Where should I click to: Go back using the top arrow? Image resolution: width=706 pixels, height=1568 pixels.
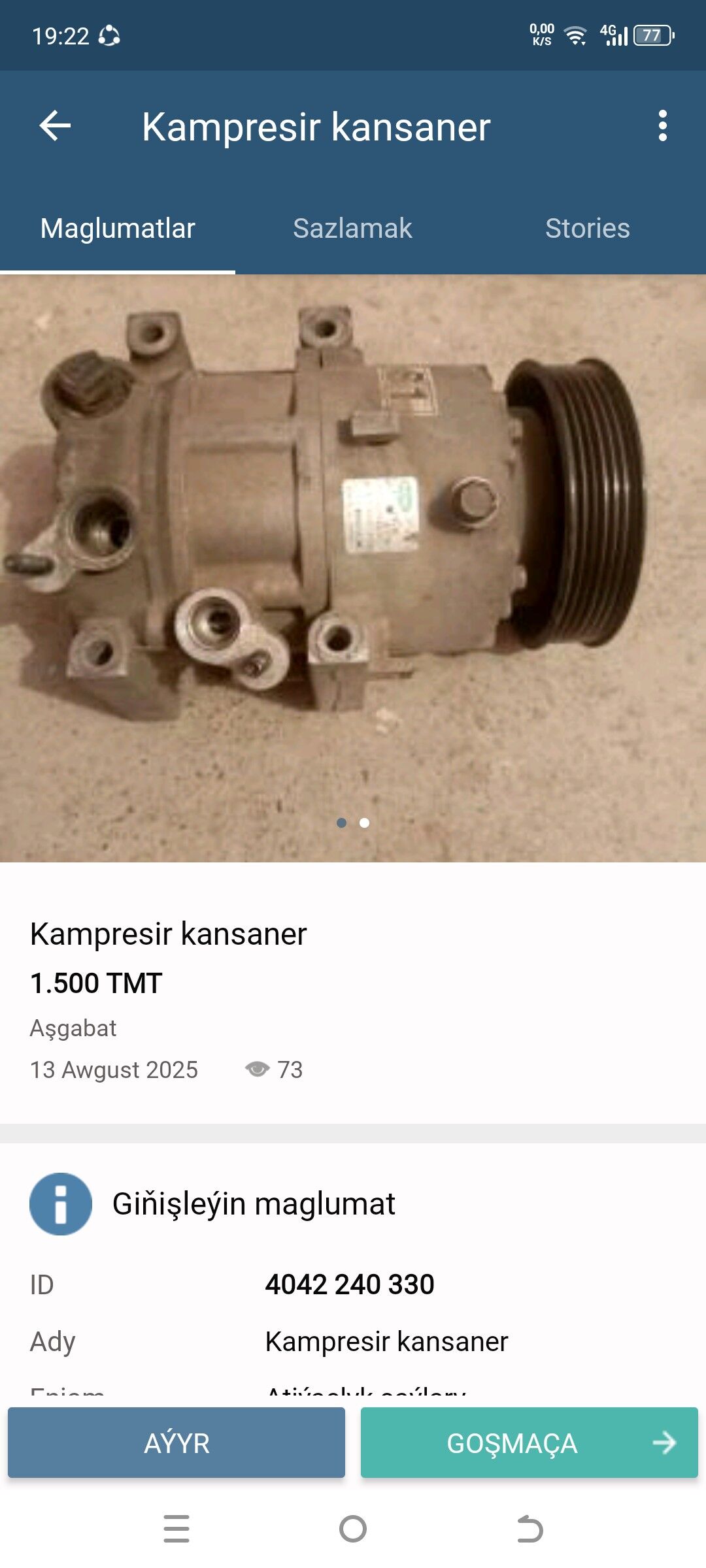[x=55, y=126]
